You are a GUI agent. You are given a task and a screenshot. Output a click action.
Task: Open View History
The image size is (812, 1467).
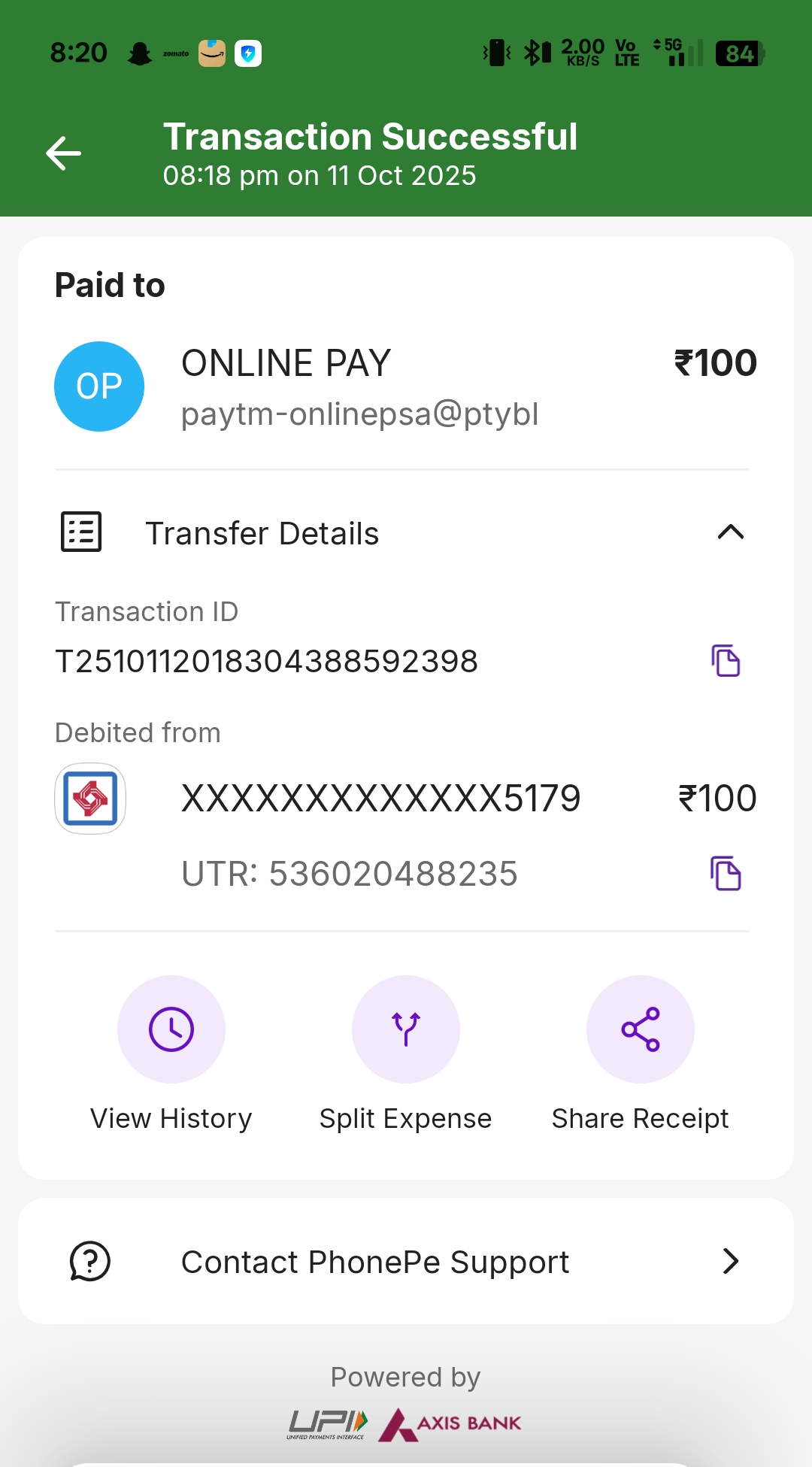tap(171, 1029)
